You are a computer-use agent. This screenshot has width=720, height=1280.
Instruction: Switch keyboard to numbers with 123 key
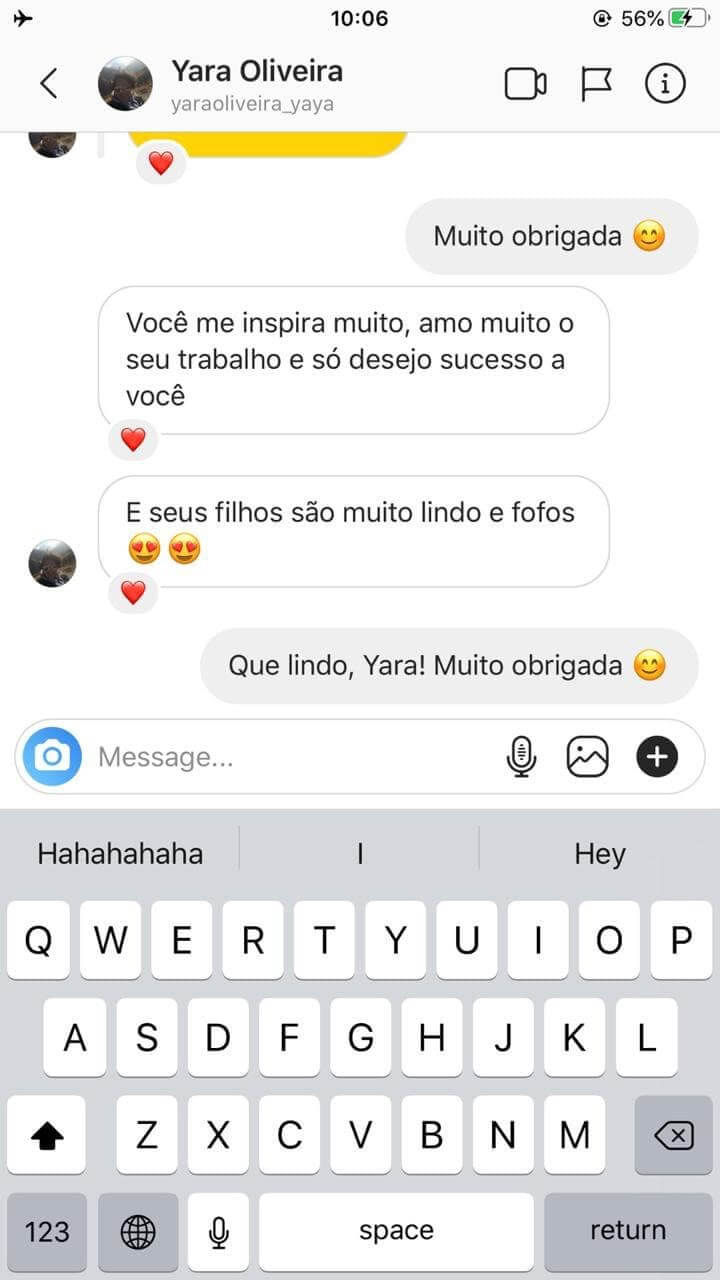pos(47,1231)
